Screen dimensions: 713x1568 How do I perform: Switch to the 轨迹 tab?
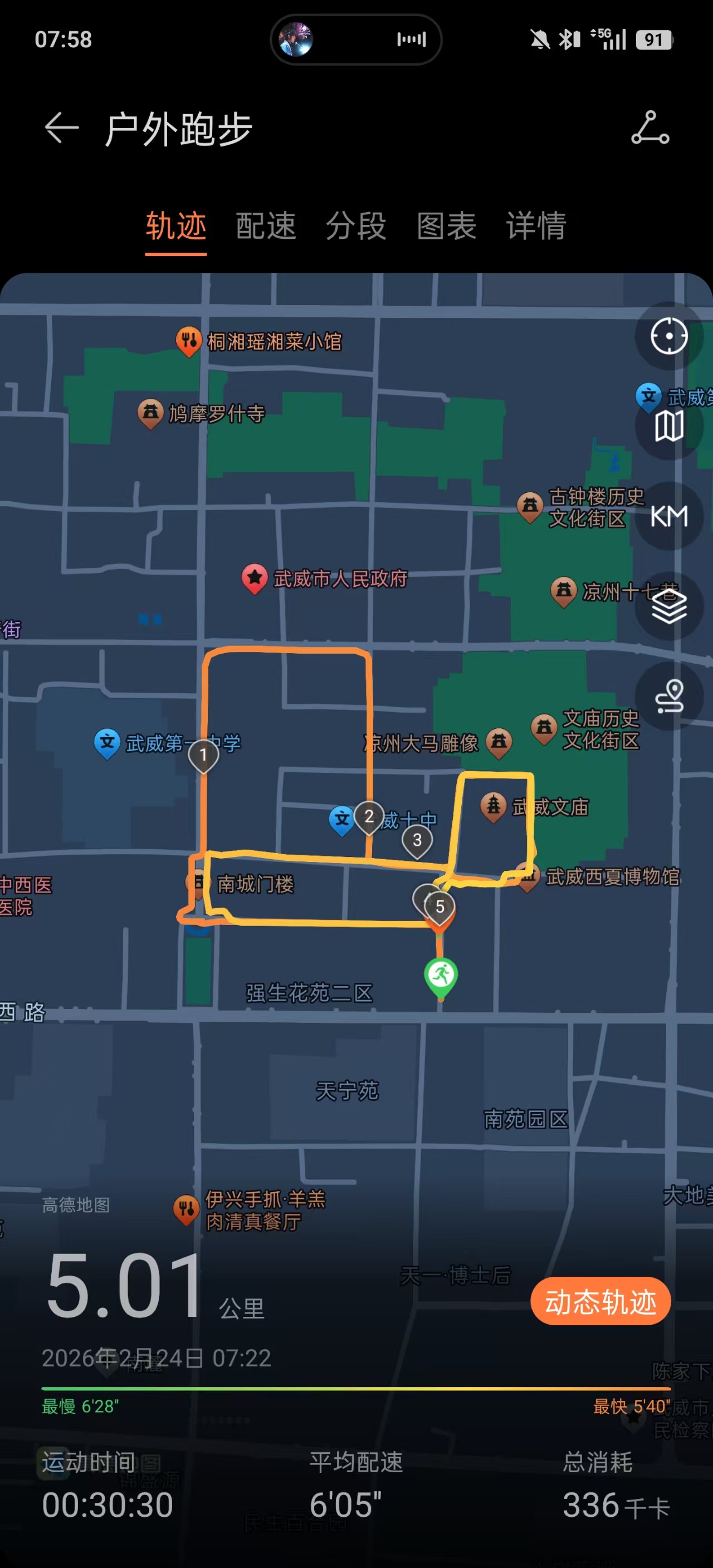click(176, 227)
